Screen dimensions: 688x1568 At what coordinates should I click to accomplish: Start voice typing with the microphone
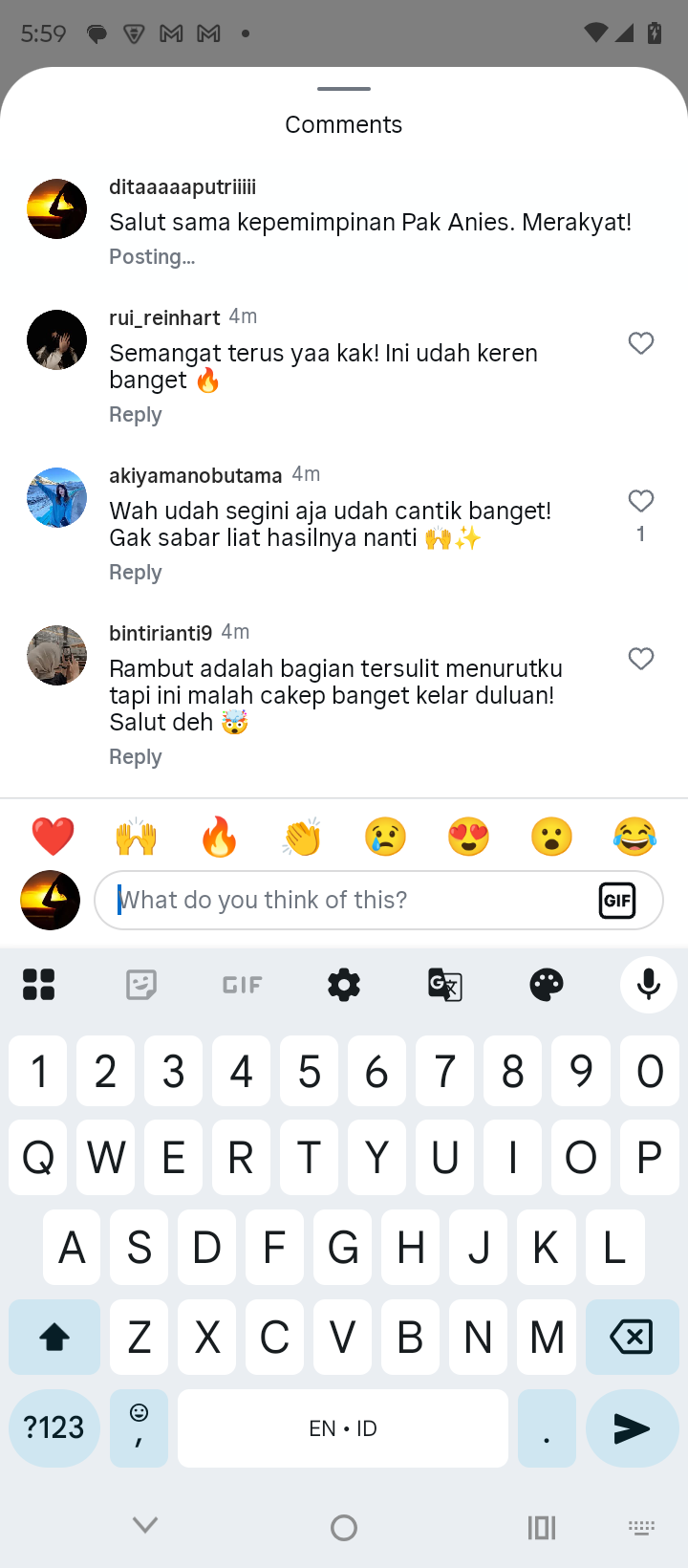coord(649,984)
